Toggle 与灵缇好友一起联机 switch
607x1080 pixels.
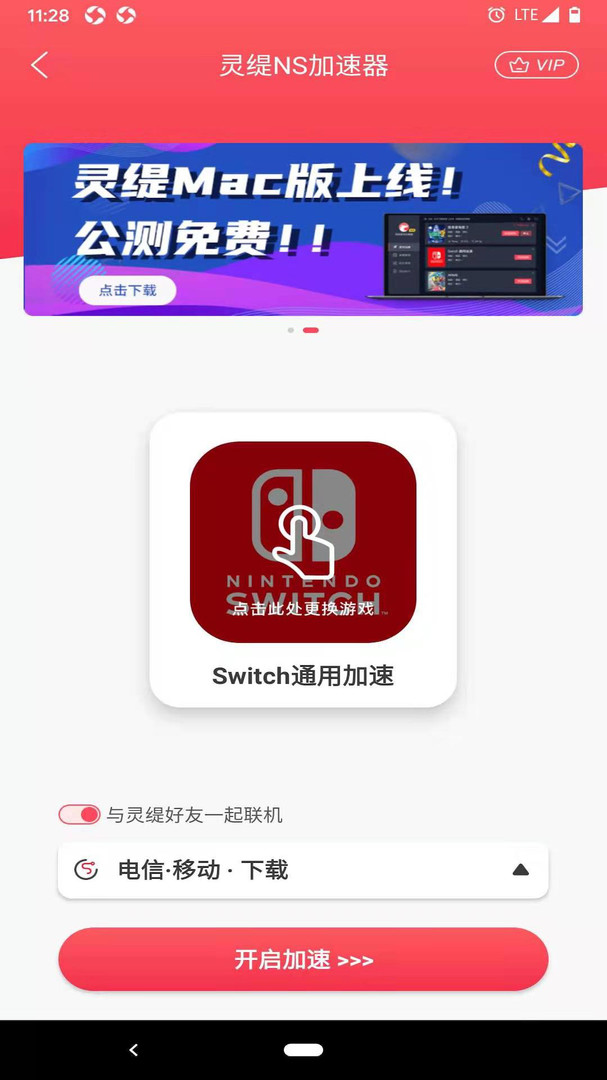coord(80,815)
